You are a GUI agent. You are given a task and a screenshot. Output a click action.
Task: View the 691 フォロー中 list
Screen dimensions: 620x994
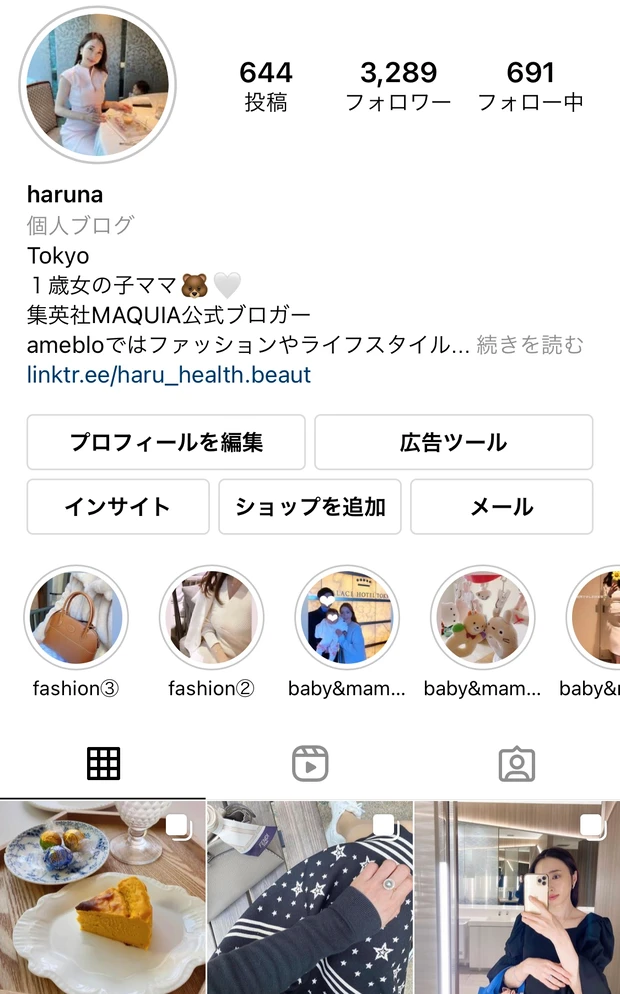click(530, 85)
